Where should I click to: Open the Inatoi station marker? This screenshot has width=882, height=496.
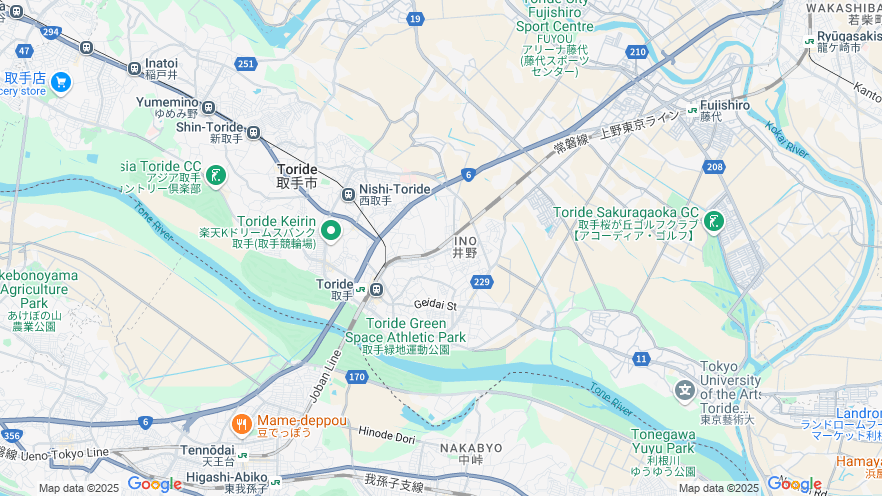pos(134,68)
